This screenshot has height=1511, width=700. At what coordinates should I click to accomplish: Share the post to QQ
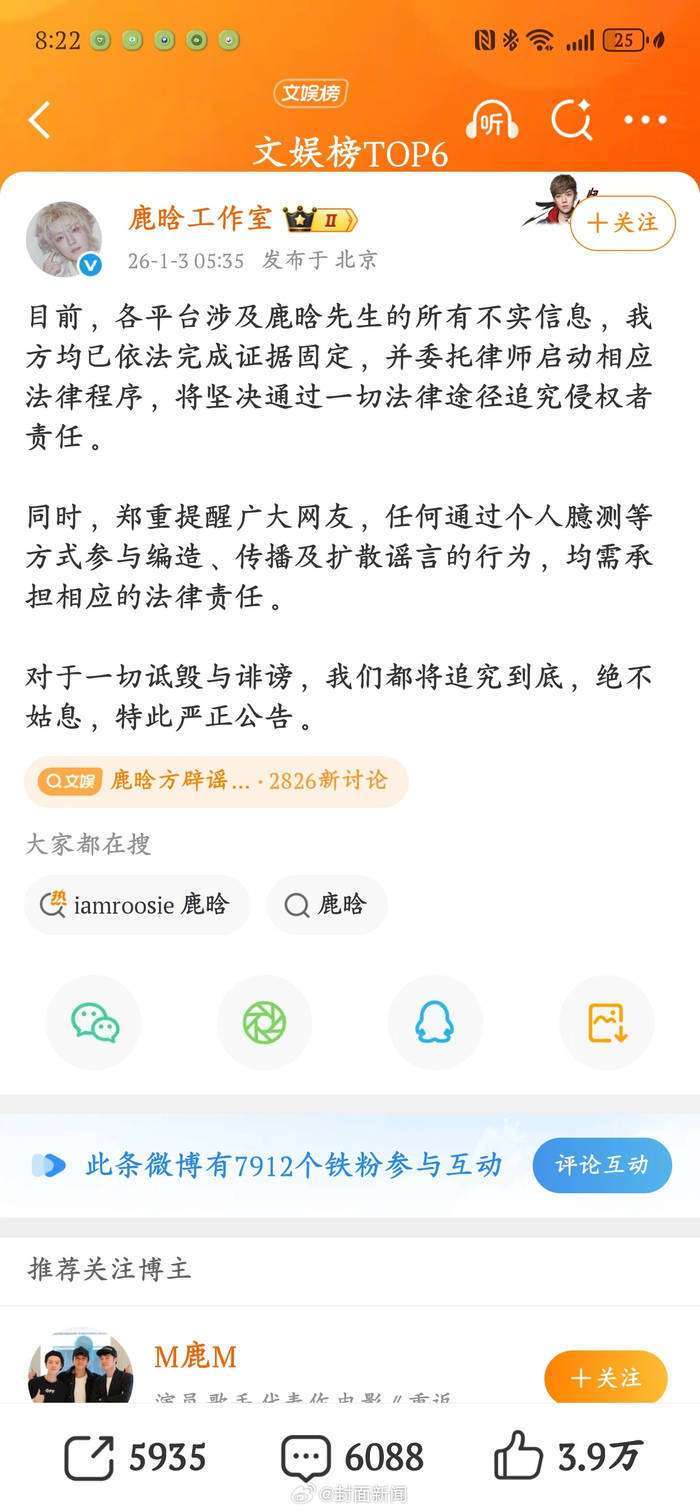coord(435,1022)
